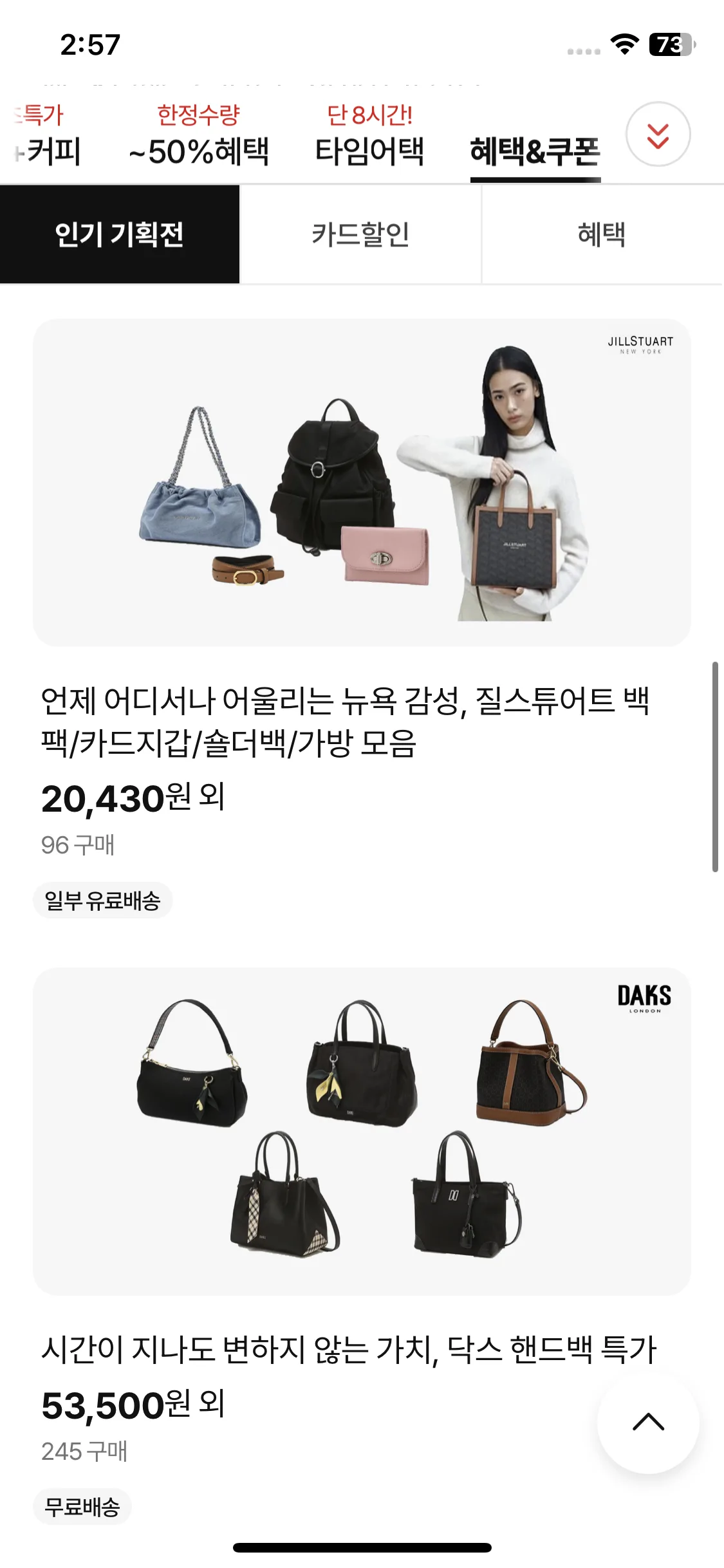Switch to the 카드할인 segment
Viewport: 724px width, 1568px height.
coord(360,234)
